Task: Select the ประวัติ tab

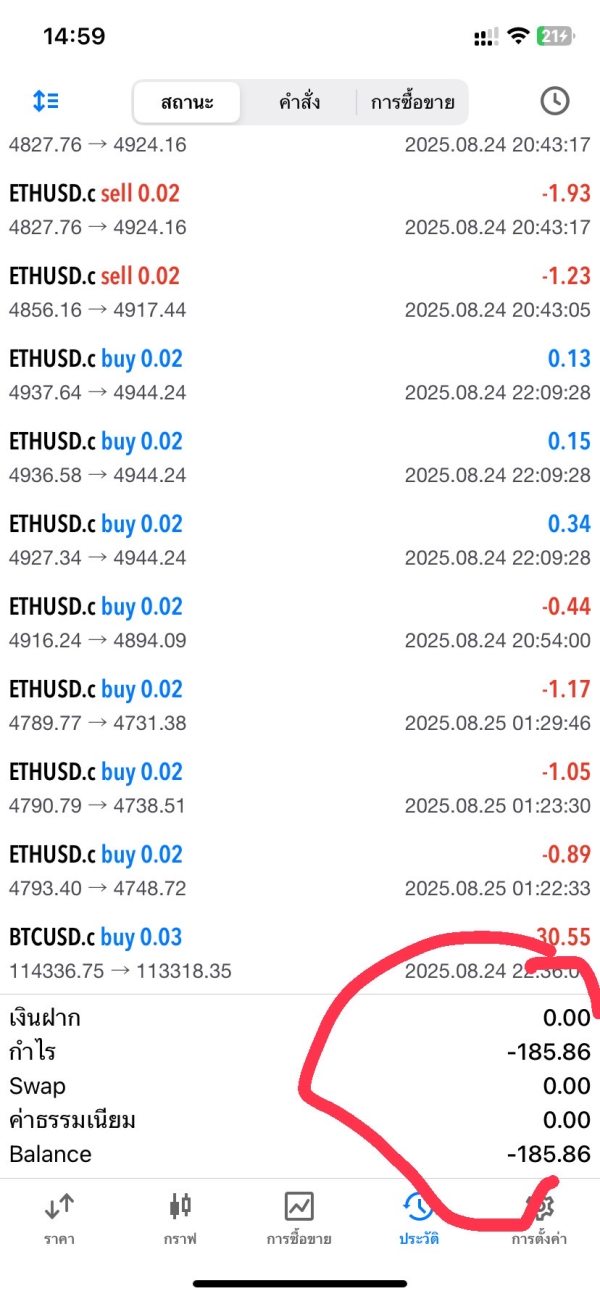Action: point(418,1219)
